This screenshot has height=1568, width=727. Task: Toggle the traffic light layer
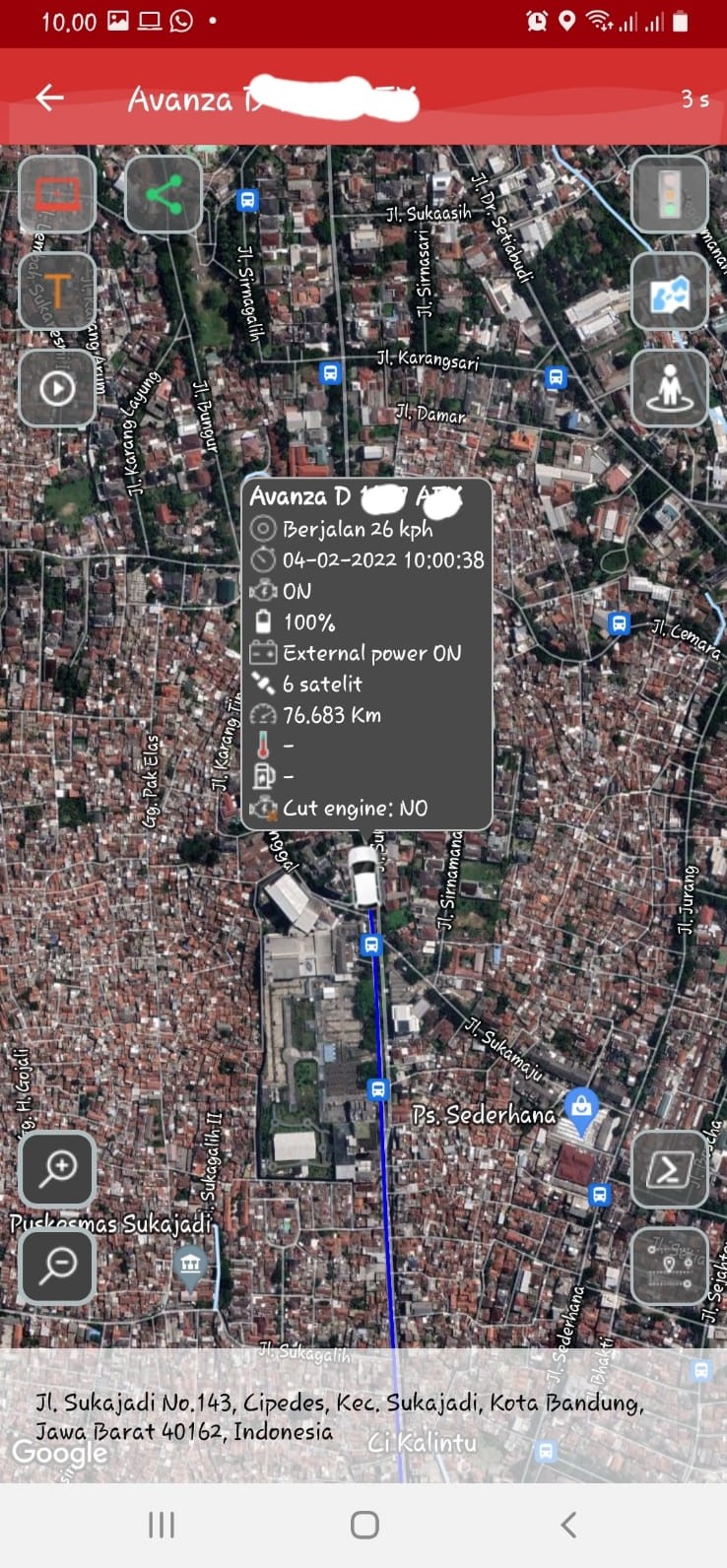click(669, 195)
